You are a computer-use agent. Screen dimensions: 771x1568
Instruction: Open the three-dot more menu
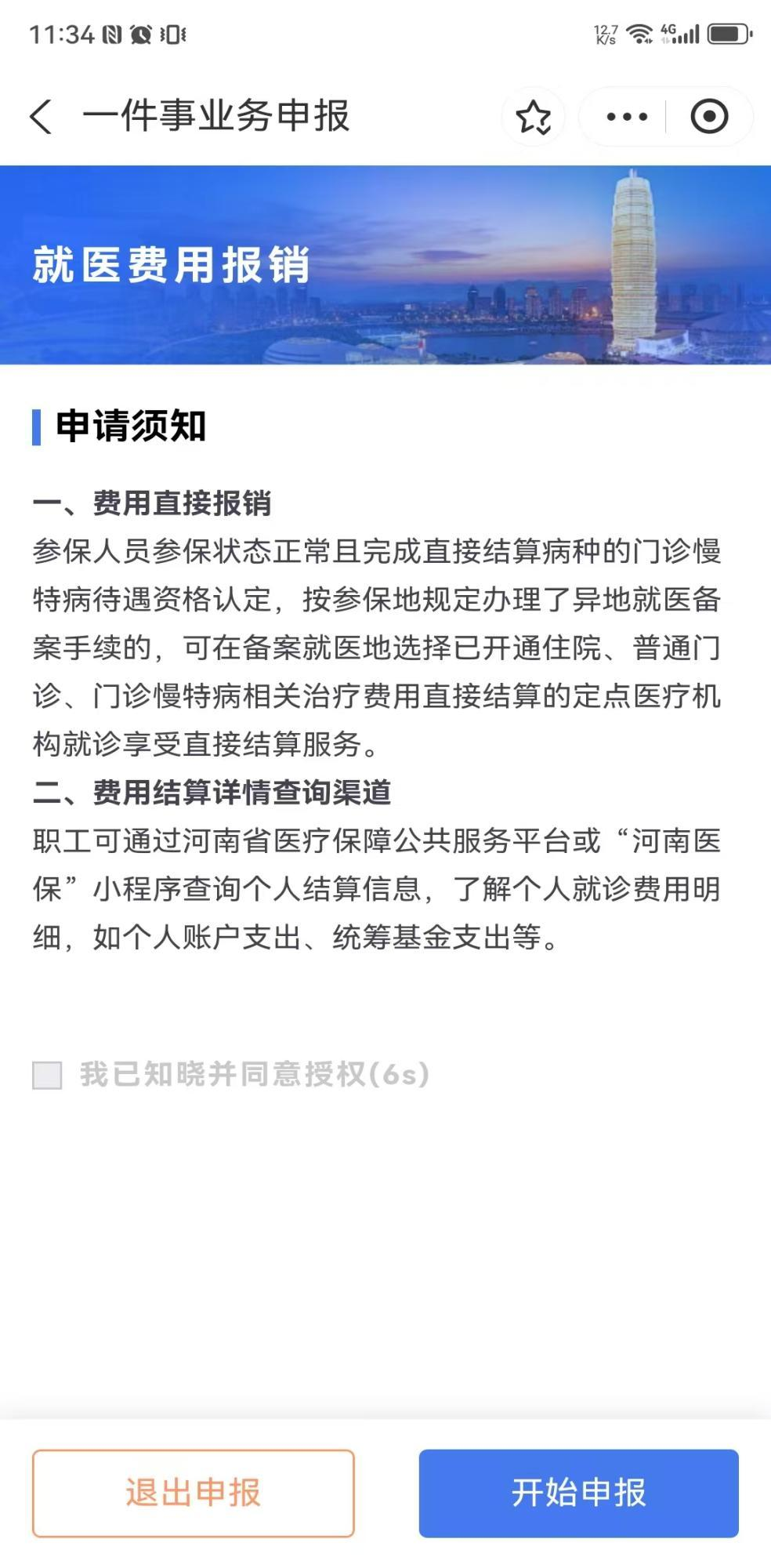click(x=627, y=117)
